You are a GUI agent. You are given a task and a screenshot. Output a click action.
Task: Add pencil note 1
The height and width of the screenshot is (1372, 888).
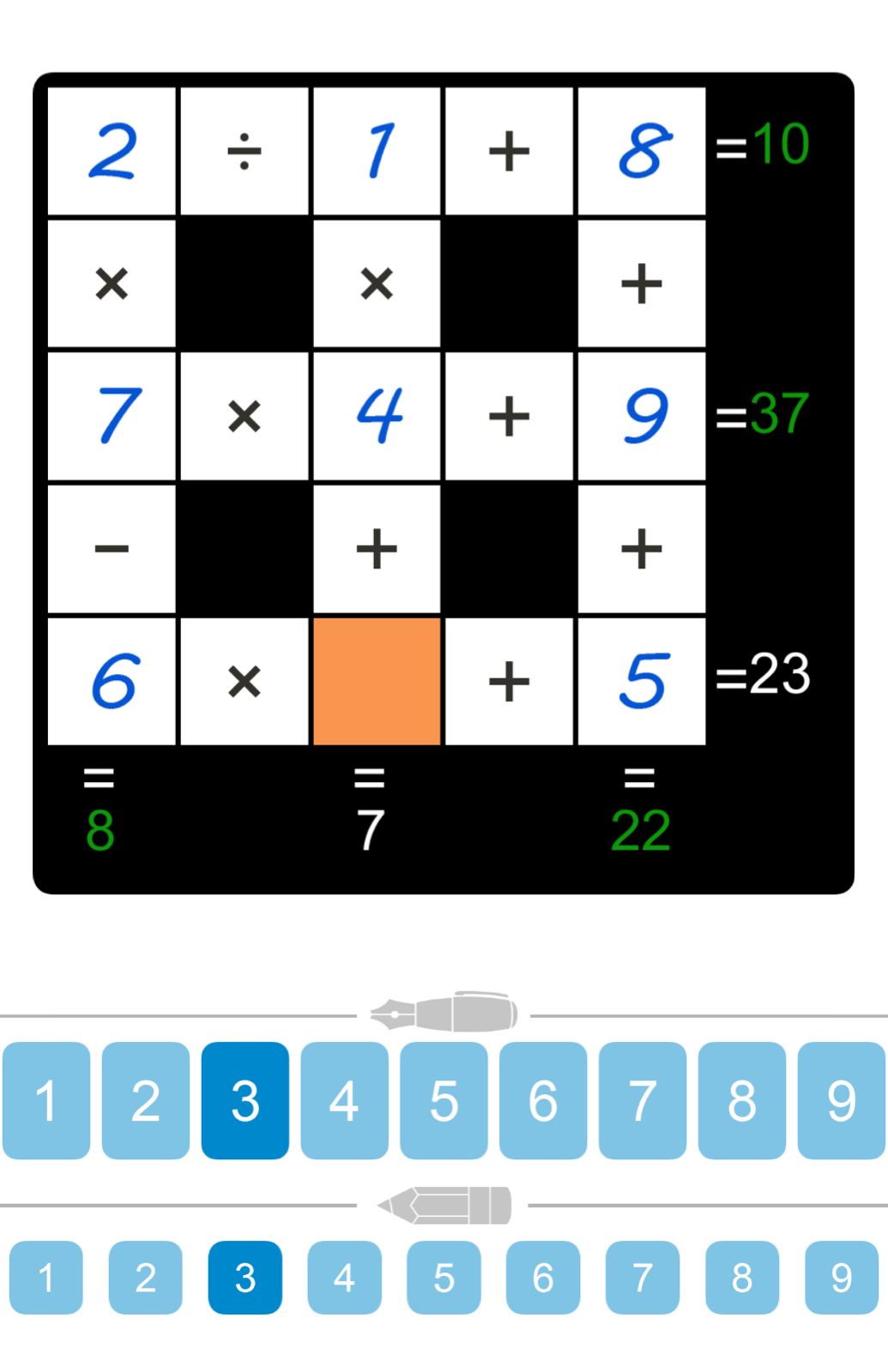click(46, 1278)
